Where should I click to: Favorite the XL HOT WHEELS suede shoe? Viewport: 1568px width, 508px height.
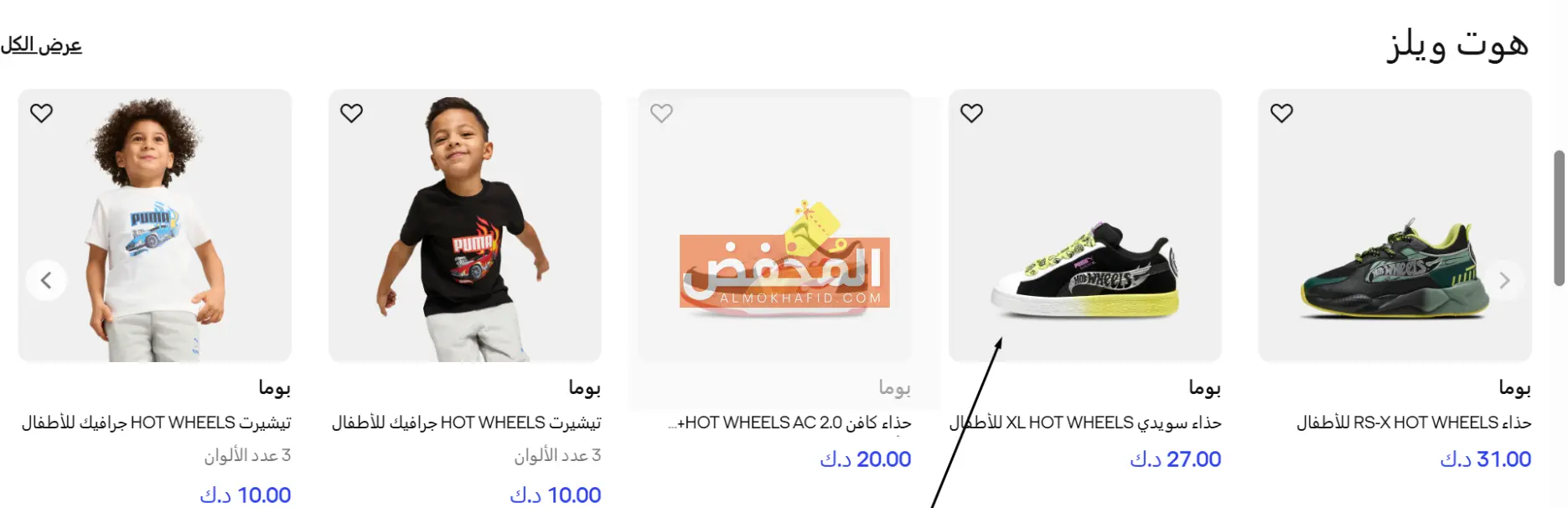(971, 112)
